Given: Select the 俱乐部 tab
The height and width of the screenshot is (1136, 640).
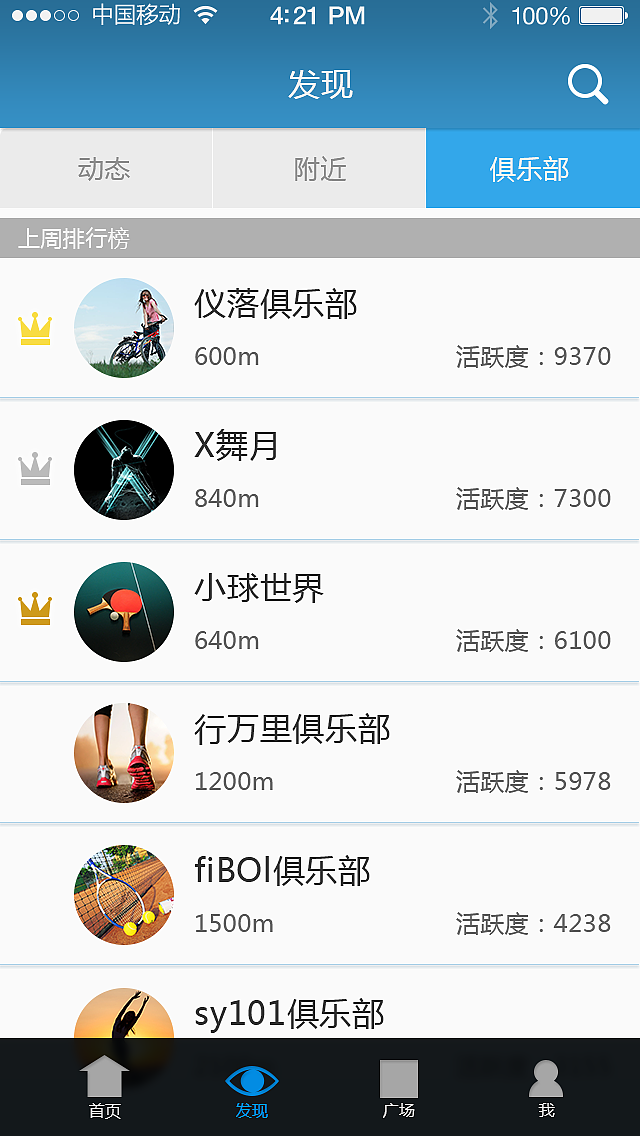Looking at the screenshot, I should coord(531,169).
